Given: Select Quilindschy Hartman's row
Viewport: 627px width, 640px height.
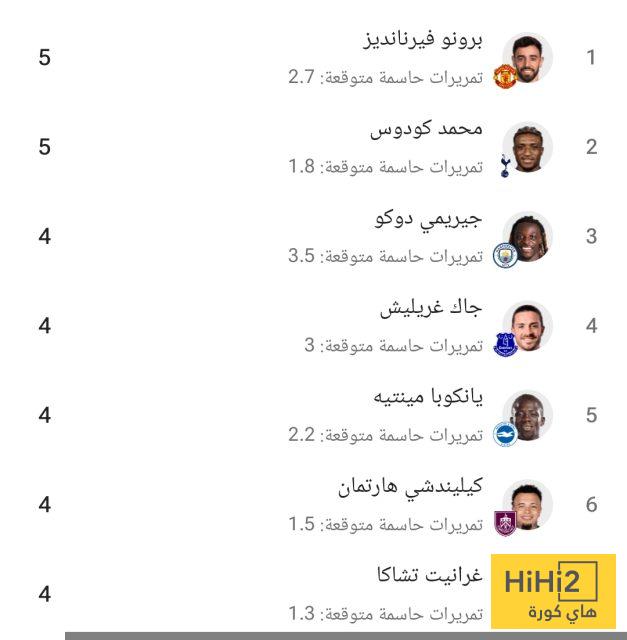Looking at the screenshot, I should tap(410, 488).
